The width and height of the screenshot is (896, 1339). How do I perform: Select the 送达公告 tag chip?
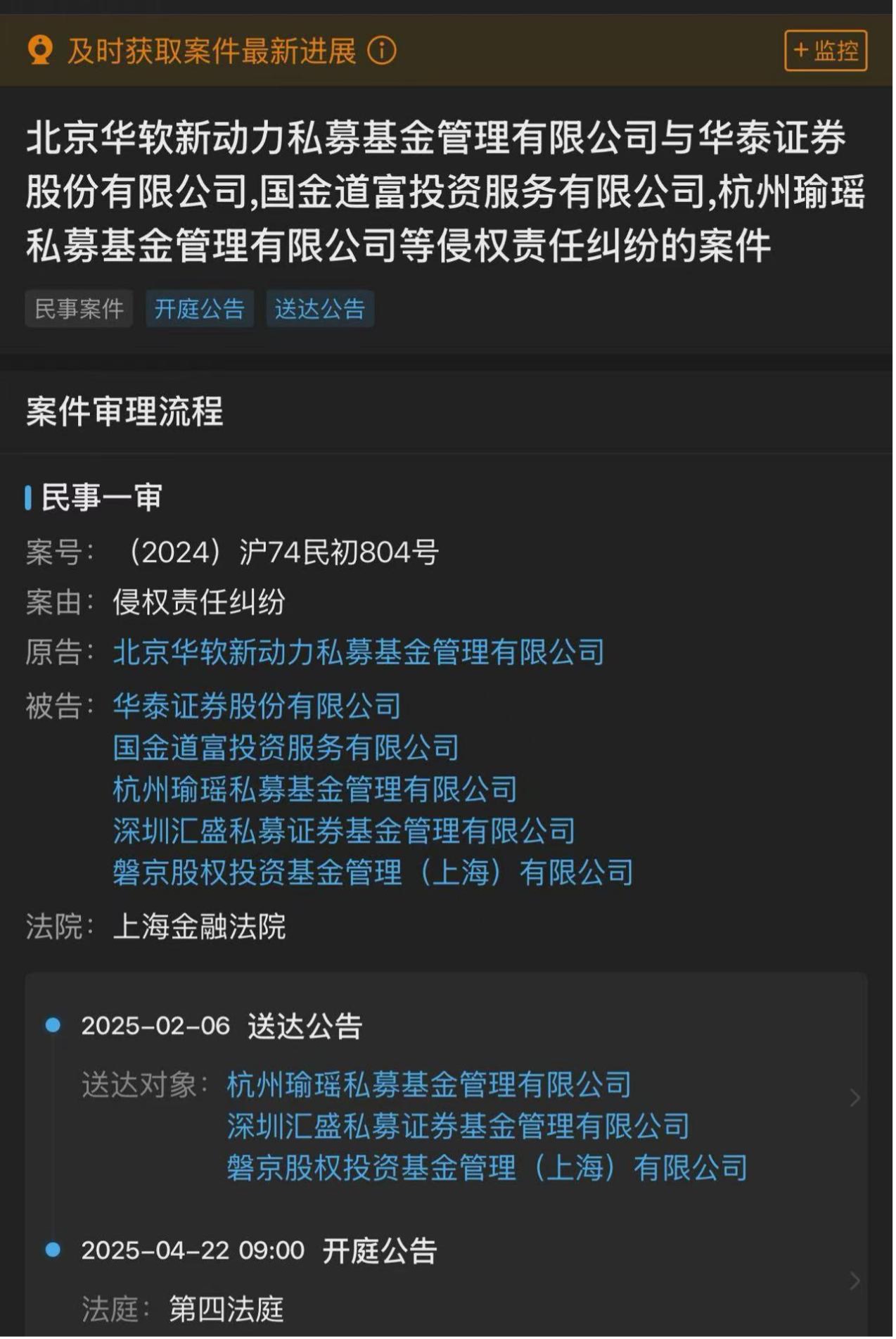point(320,309)
